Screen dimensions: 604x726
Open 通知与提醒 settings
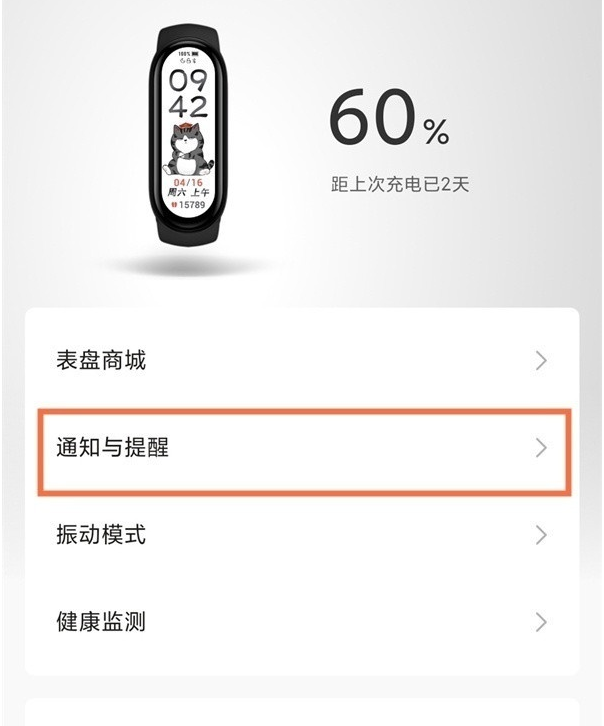point(300,448)
